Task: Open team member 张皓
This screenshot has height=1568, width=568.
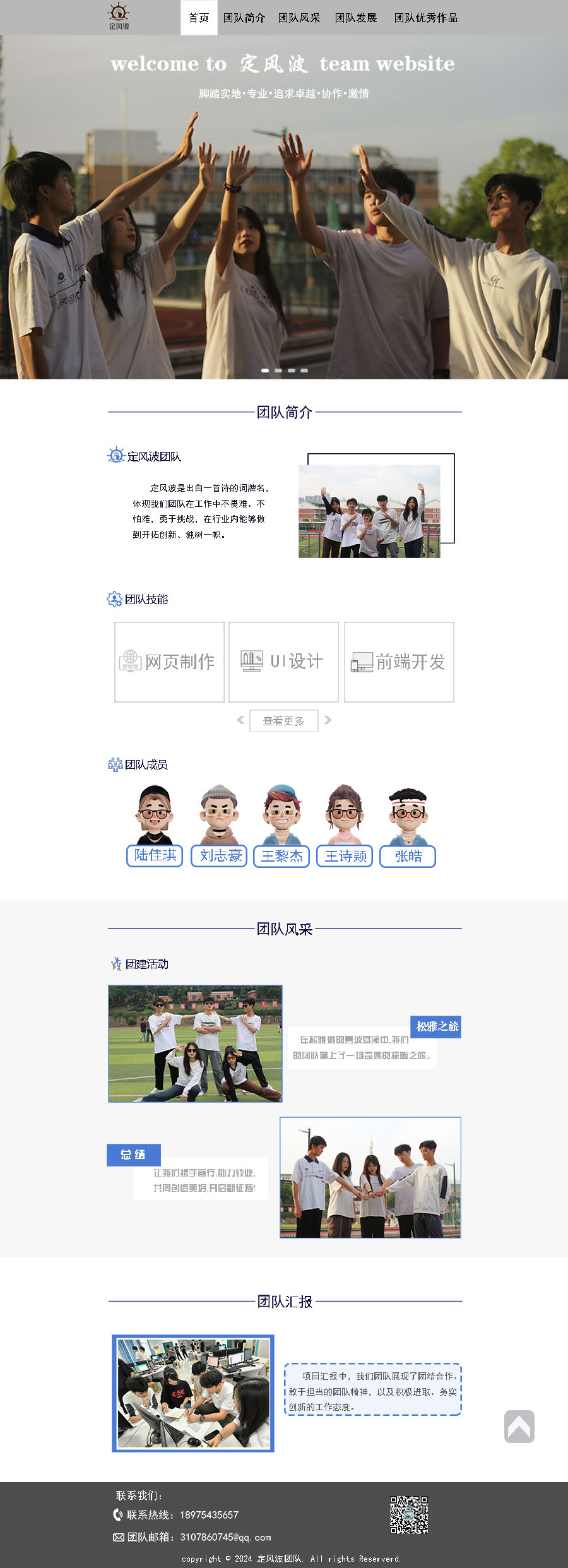Action: tap(408, 857)
